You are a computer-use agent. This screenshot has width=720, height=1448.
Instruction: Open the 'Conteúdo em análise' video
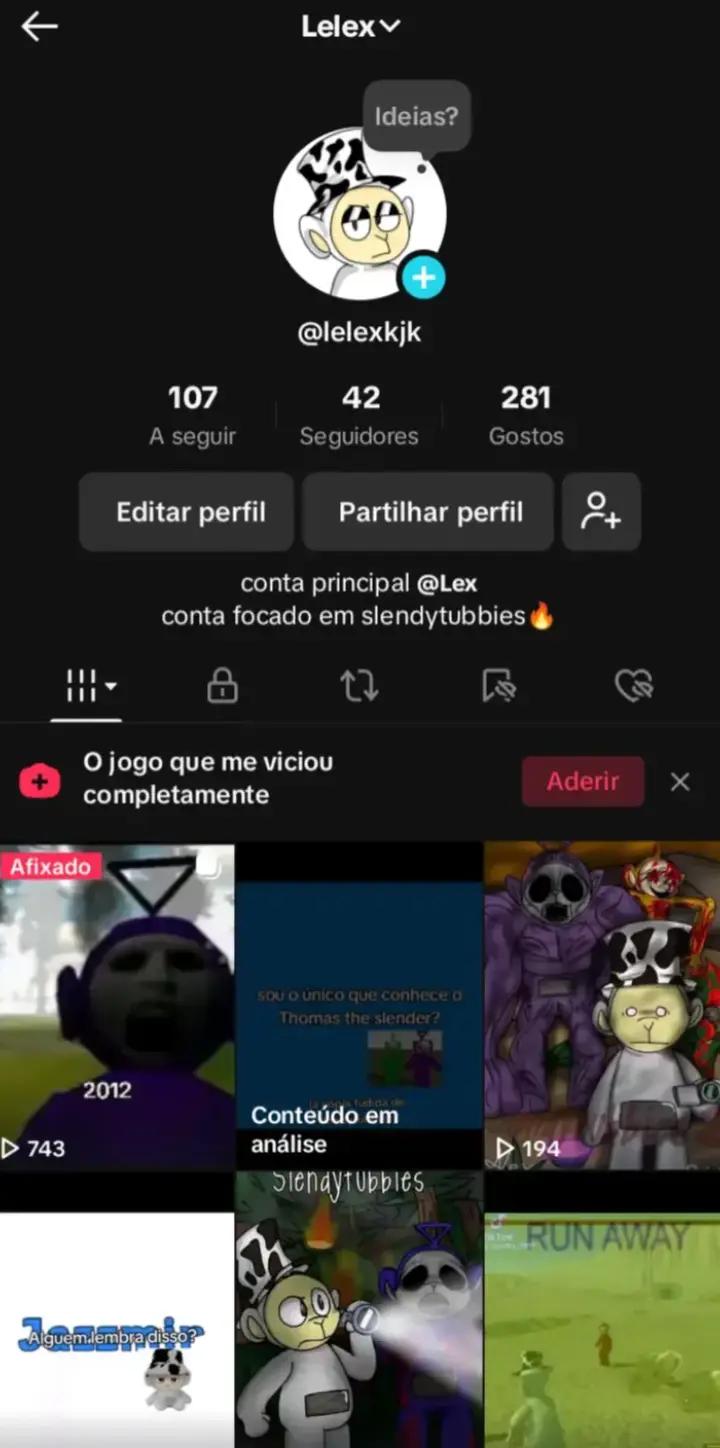(x=359, y=1006)
